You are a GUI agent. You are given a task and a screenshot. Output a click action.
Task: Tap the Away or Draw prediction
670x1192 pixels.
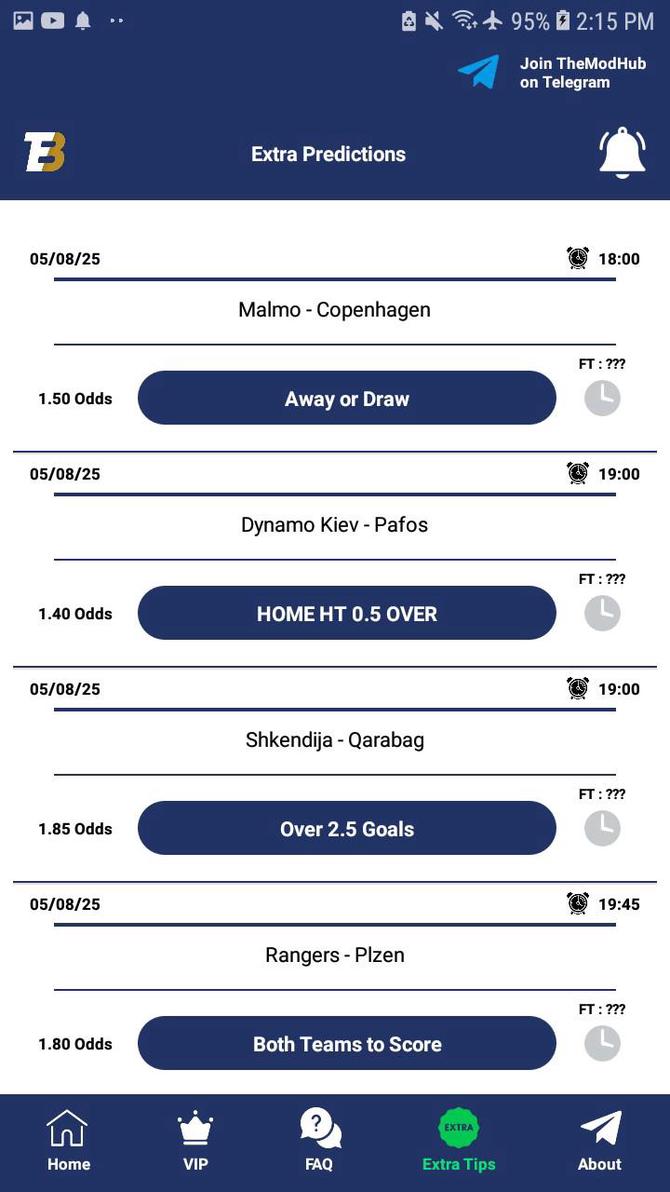(x=346, y=398)
